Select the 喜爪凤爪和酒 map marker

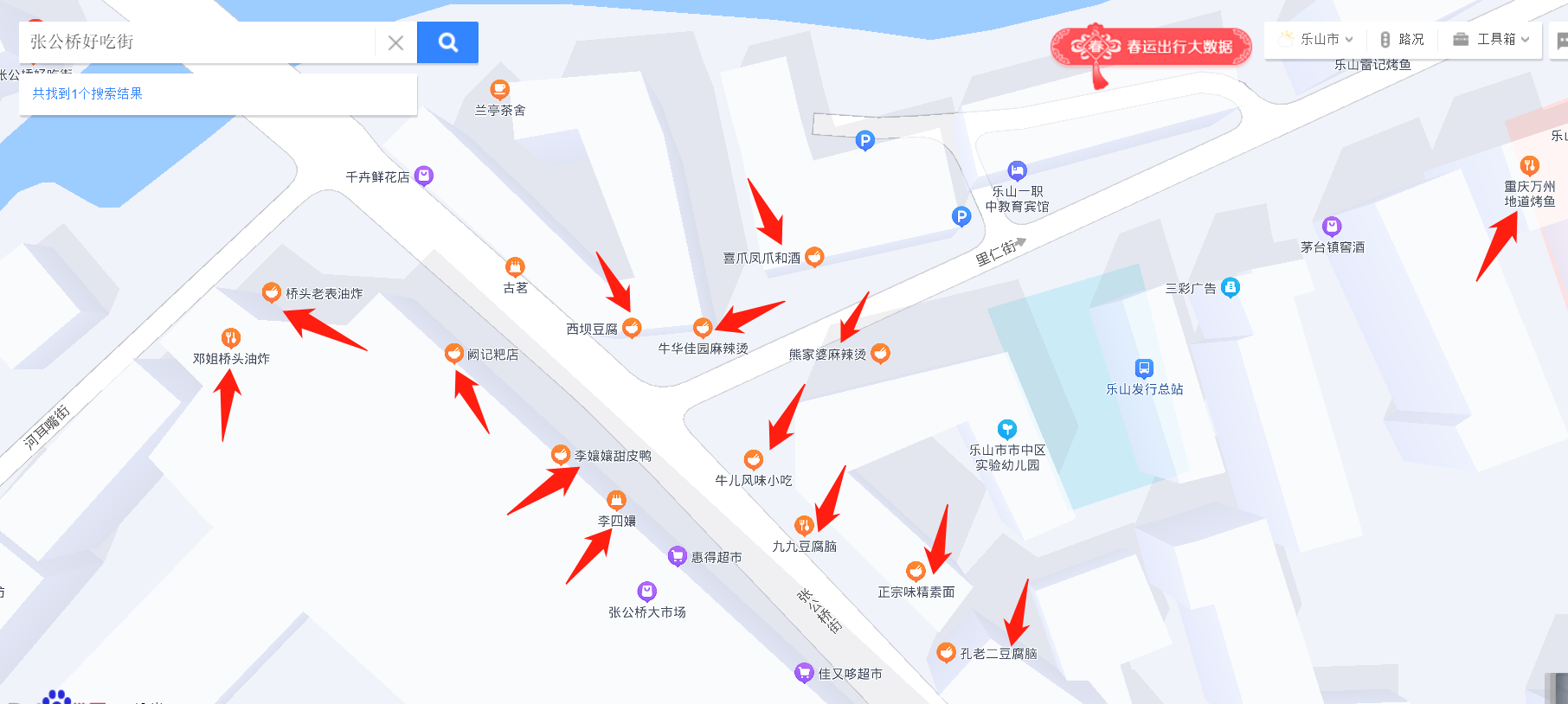(x=814, y=256)
